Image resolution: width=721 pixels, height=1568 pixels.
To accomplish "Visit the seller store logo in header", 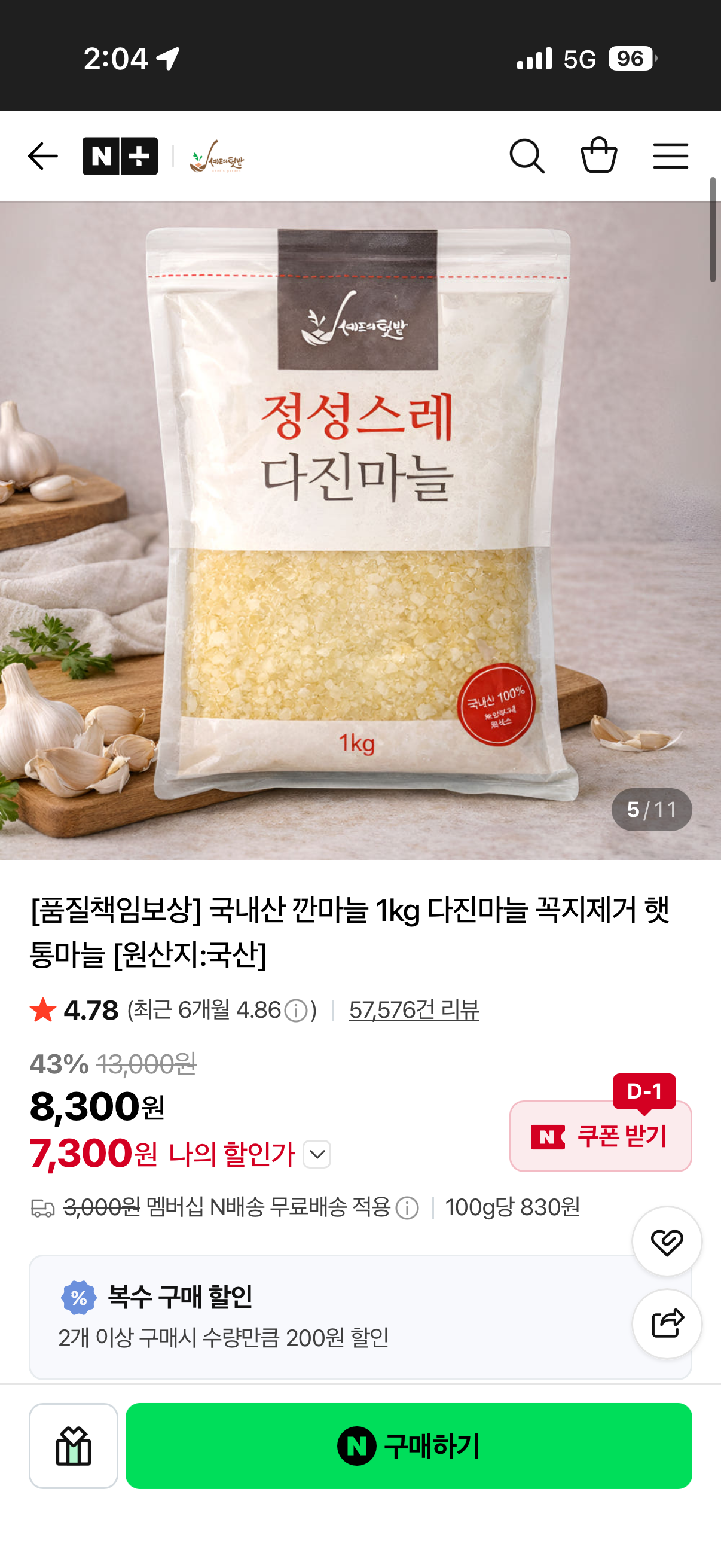I will click(217, 158).
